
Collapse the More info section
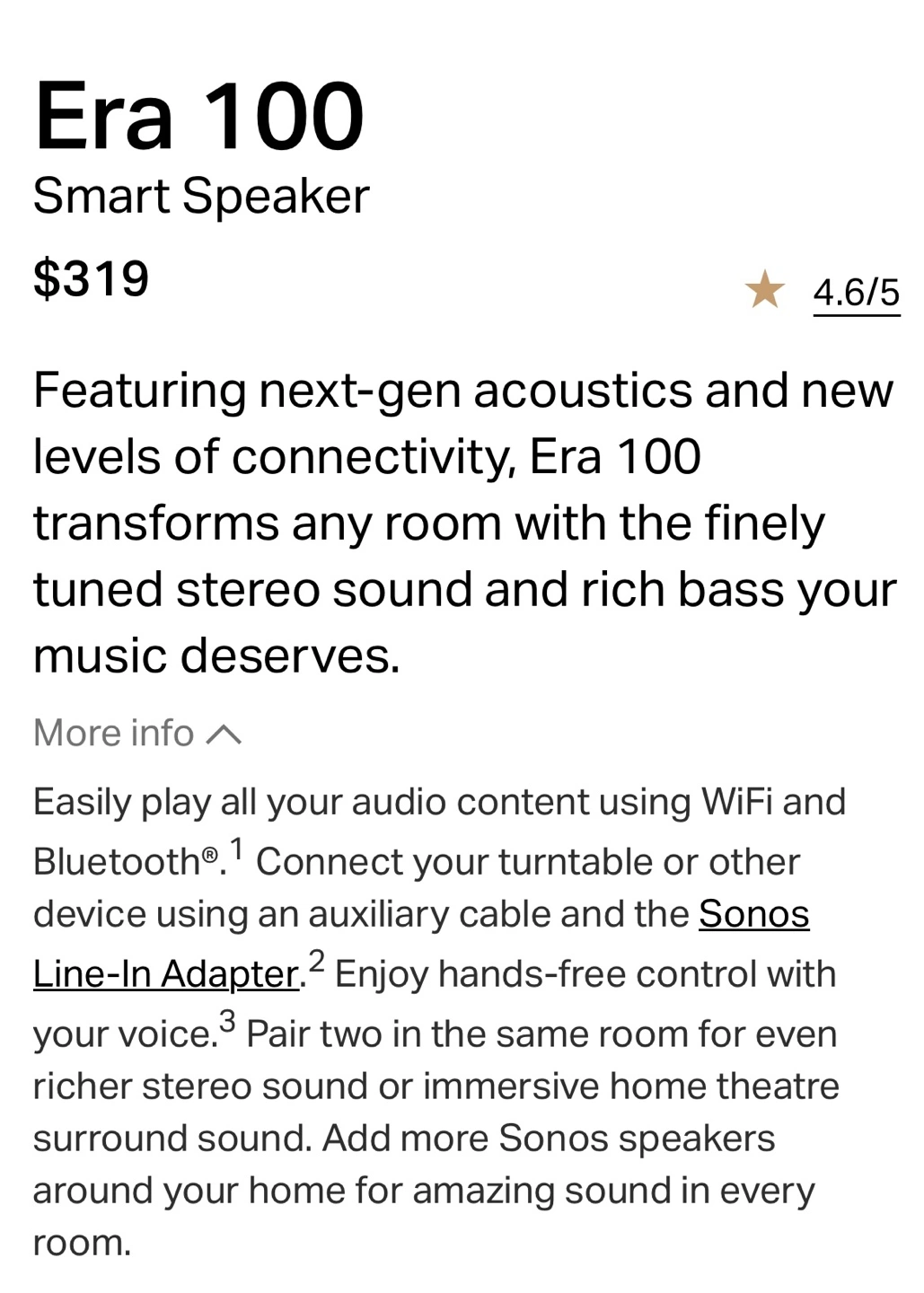point(137,733)
